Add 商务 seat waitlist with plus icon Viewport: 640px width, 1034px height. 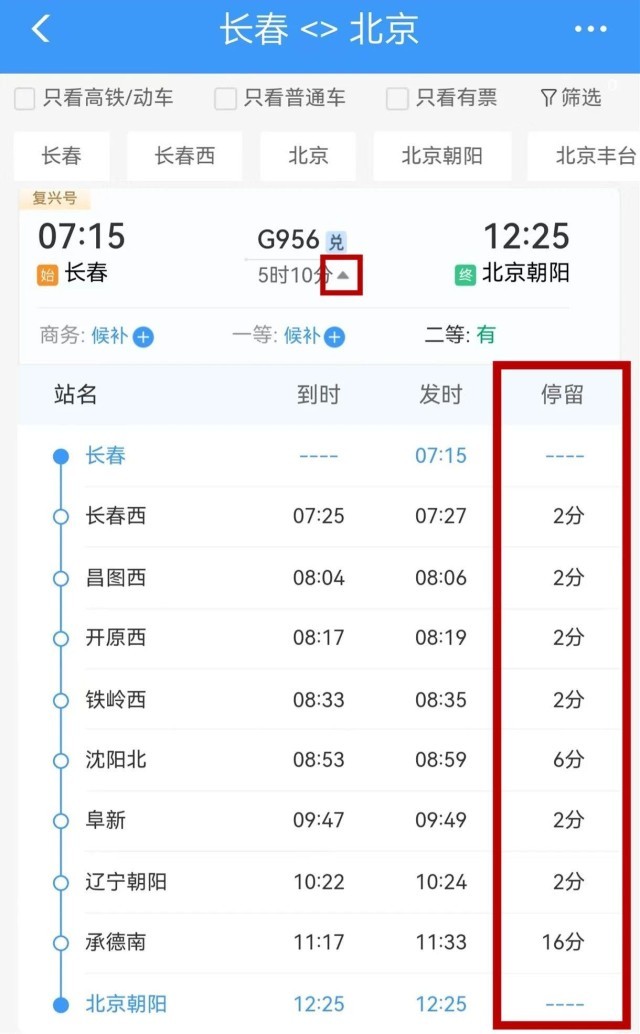(144, 337)
